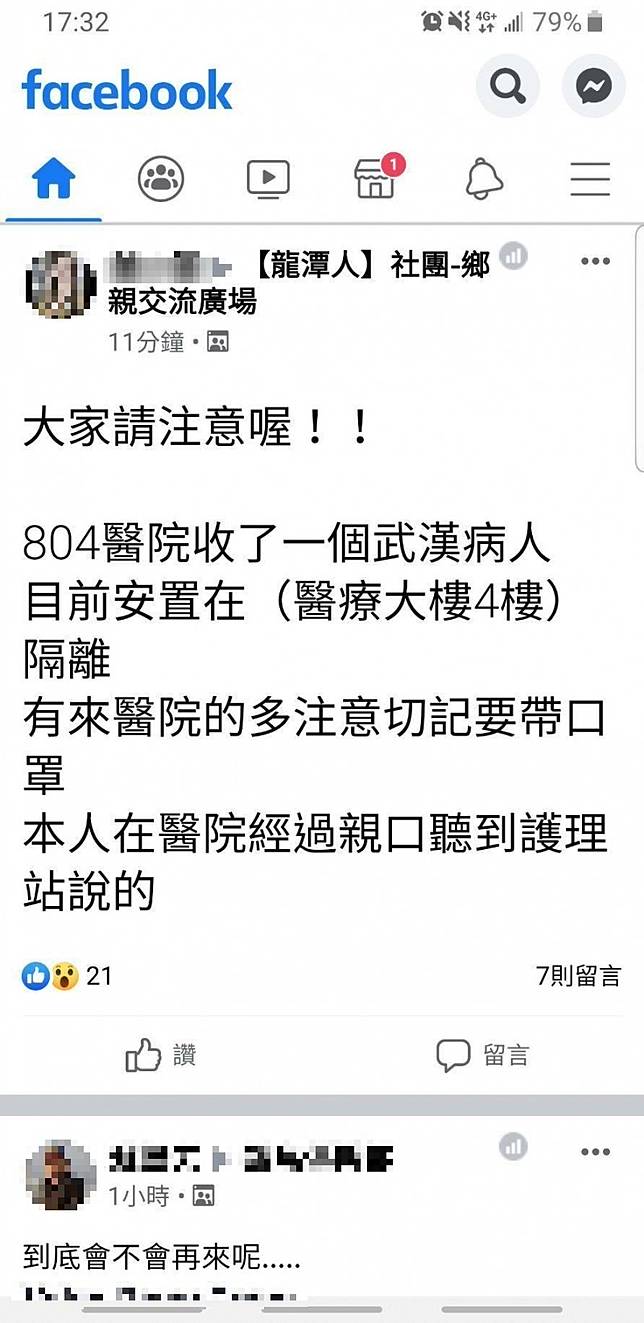Comment on the 804醫院 post via 留言

coord(482,1055)
